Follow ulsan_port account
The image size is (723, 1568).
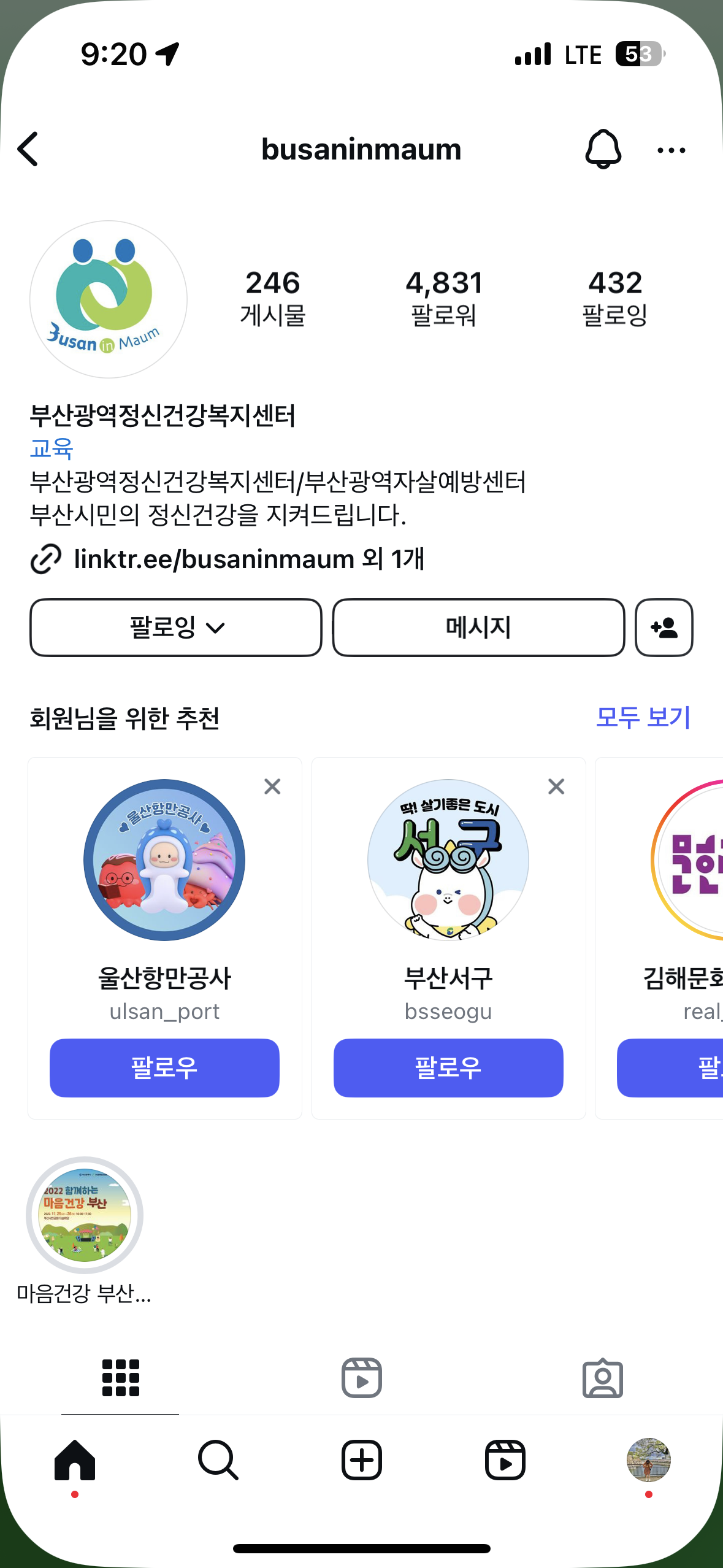tap(164, 1067)
